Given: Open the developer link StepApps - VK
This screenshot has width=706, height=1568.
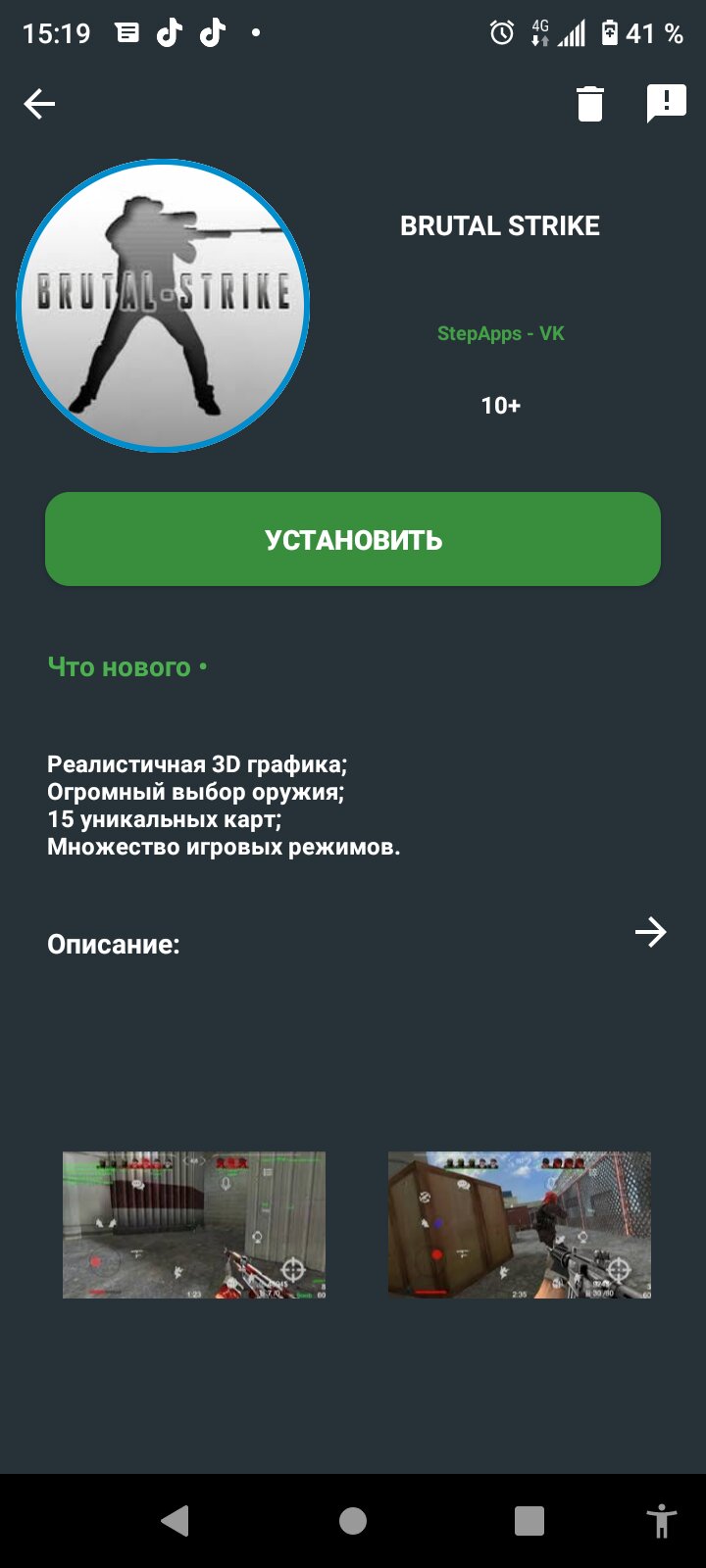Looking at the screenshot, I should coord(500,333).
